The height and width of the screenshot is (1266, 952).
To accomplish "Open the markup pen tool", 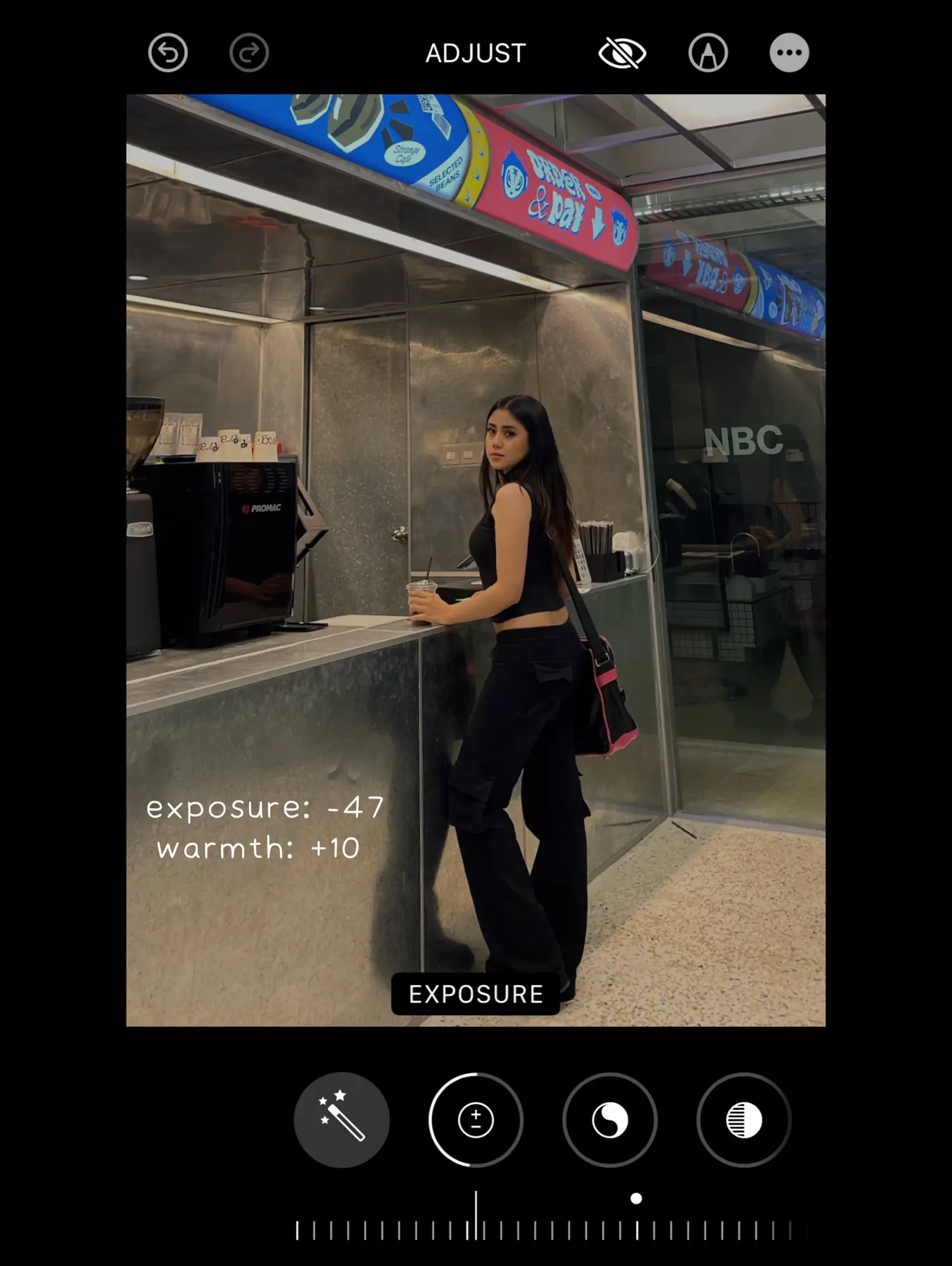I will point(708,53).
